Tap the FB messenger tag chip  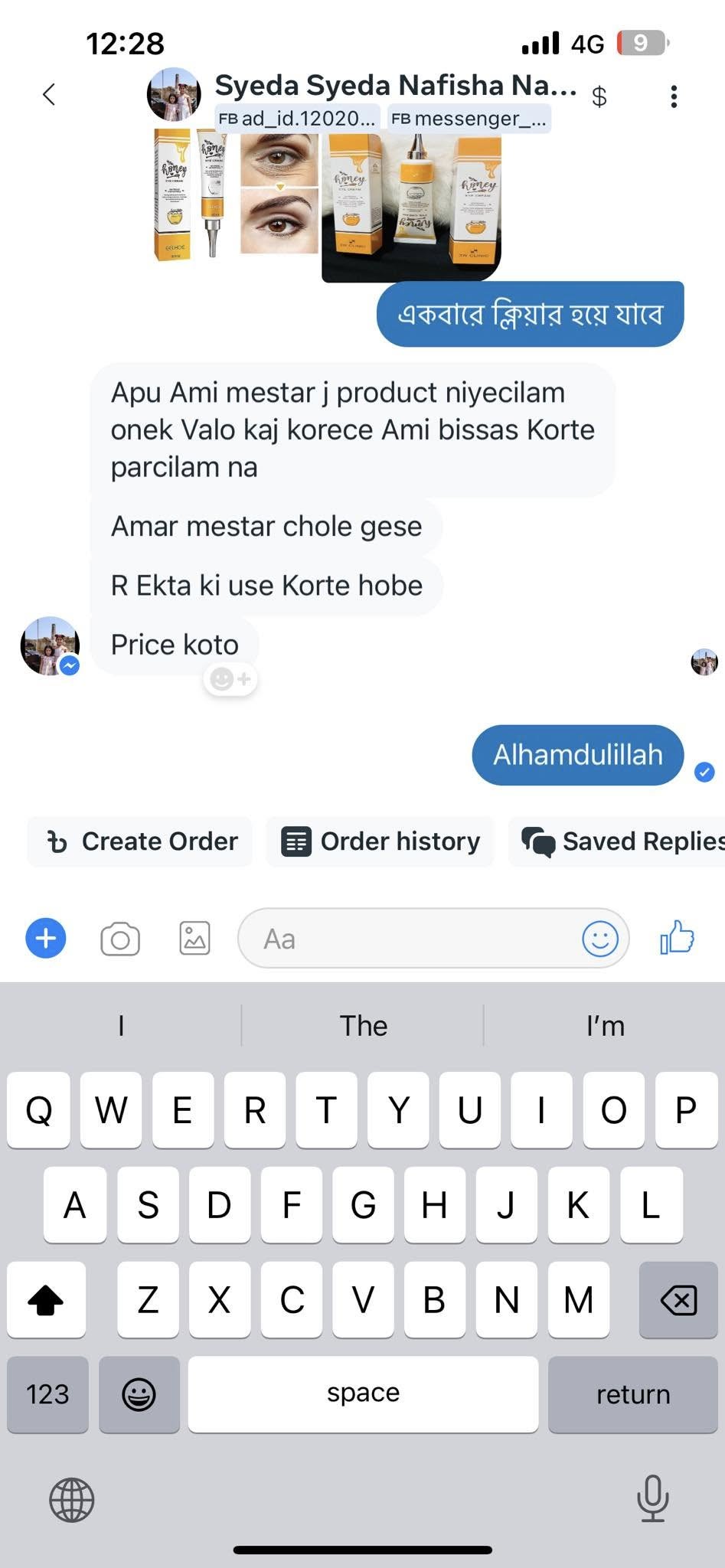tap(469, 119)
